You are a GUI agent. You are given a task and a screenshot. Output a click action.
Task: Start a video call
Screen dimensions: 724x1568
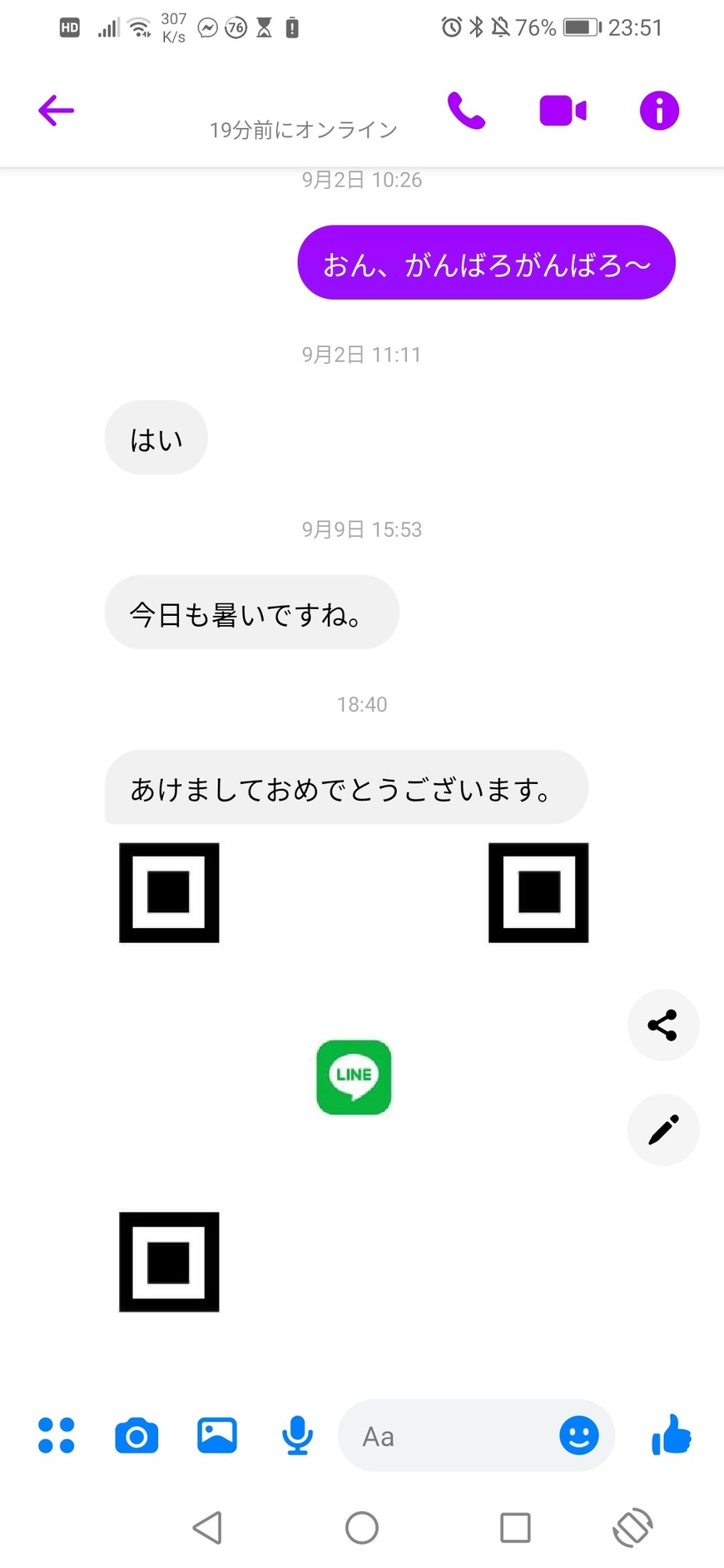[563, 110]
